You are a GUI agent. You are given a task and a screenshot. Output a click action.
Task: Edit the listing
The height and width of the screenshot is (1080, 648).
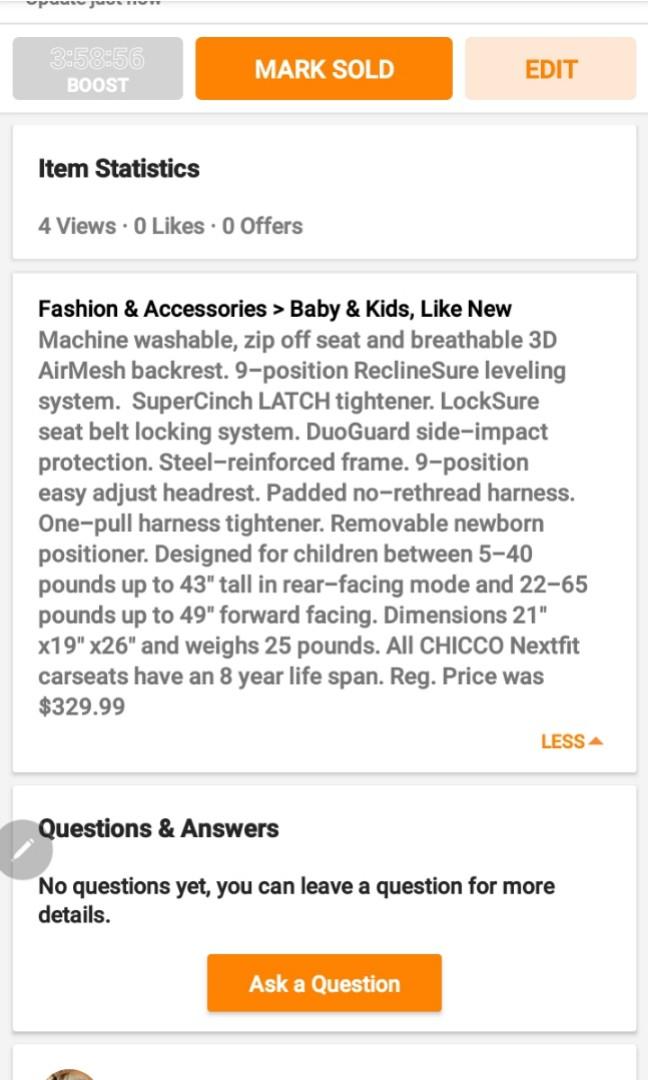550,69
